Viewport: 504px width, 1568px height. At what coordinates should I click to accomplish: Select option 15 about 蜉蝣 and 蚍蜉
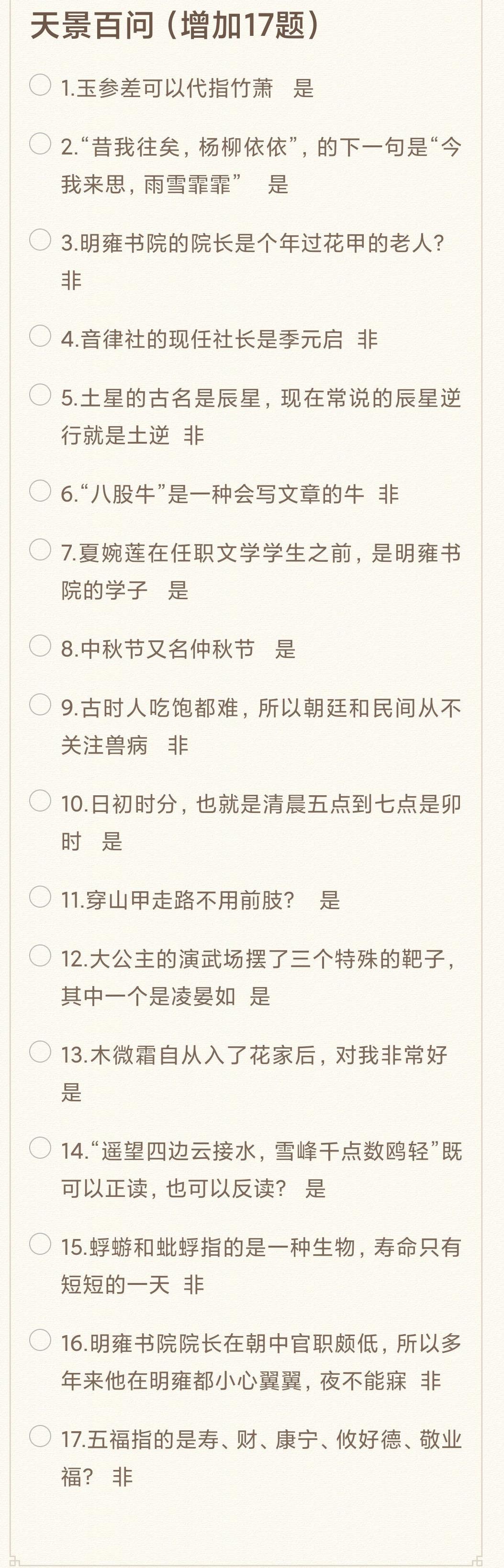click(x=40, y=1244)
